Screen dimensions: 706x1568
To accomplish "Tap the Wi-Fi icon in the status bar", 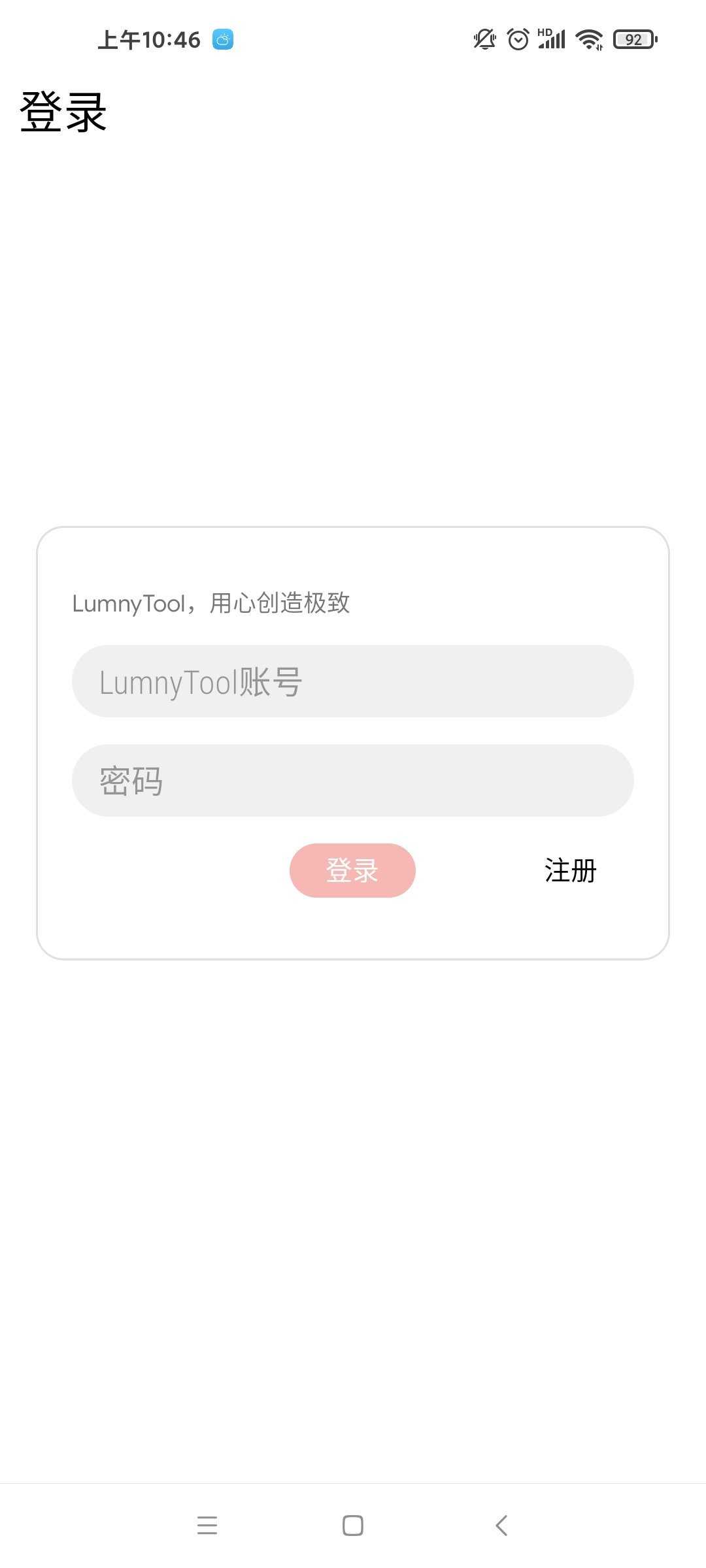I will point(589,39).
